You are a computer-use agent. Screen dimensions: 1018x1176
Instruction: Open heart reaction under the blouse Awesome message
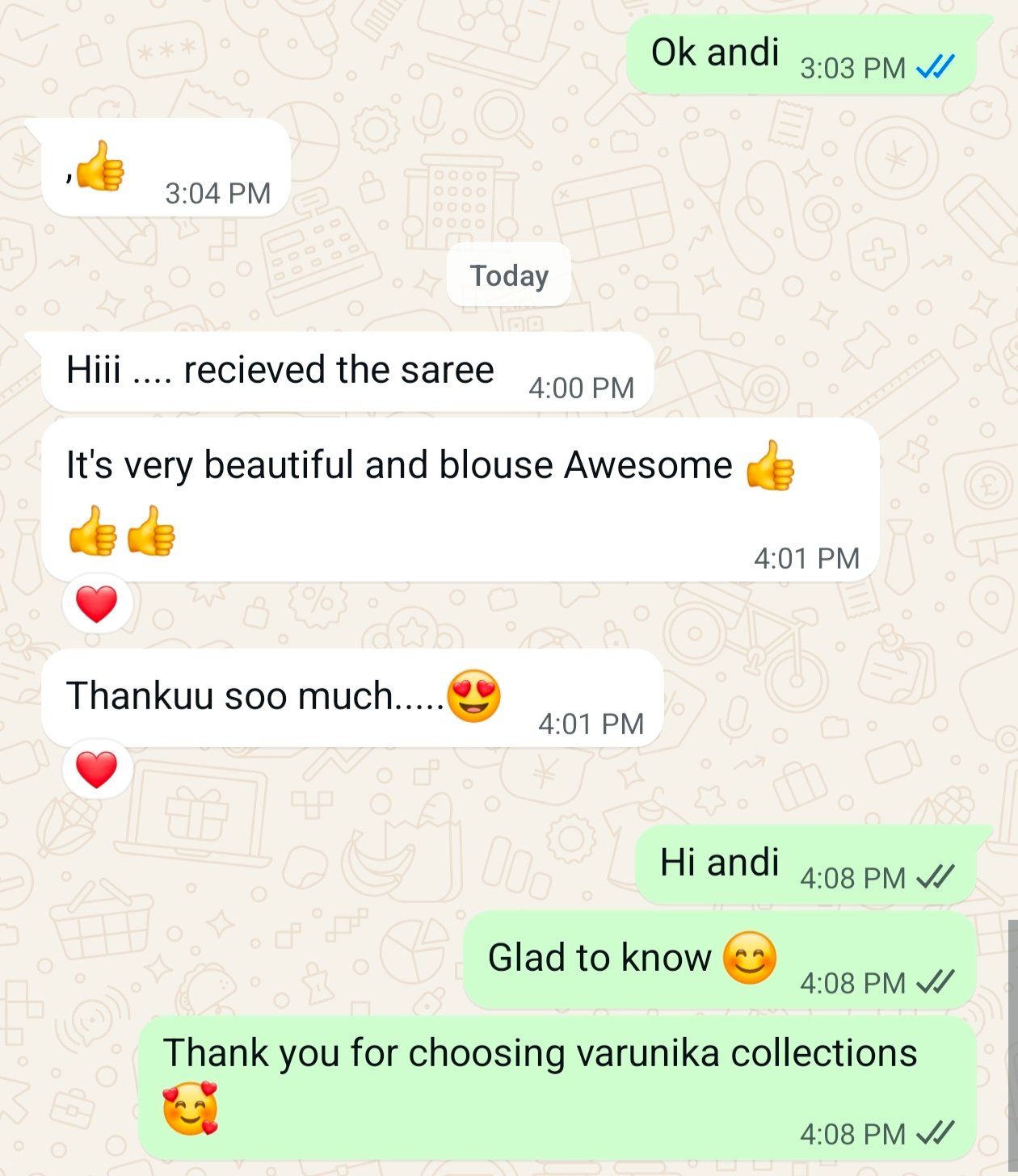[x=97, y=603]
